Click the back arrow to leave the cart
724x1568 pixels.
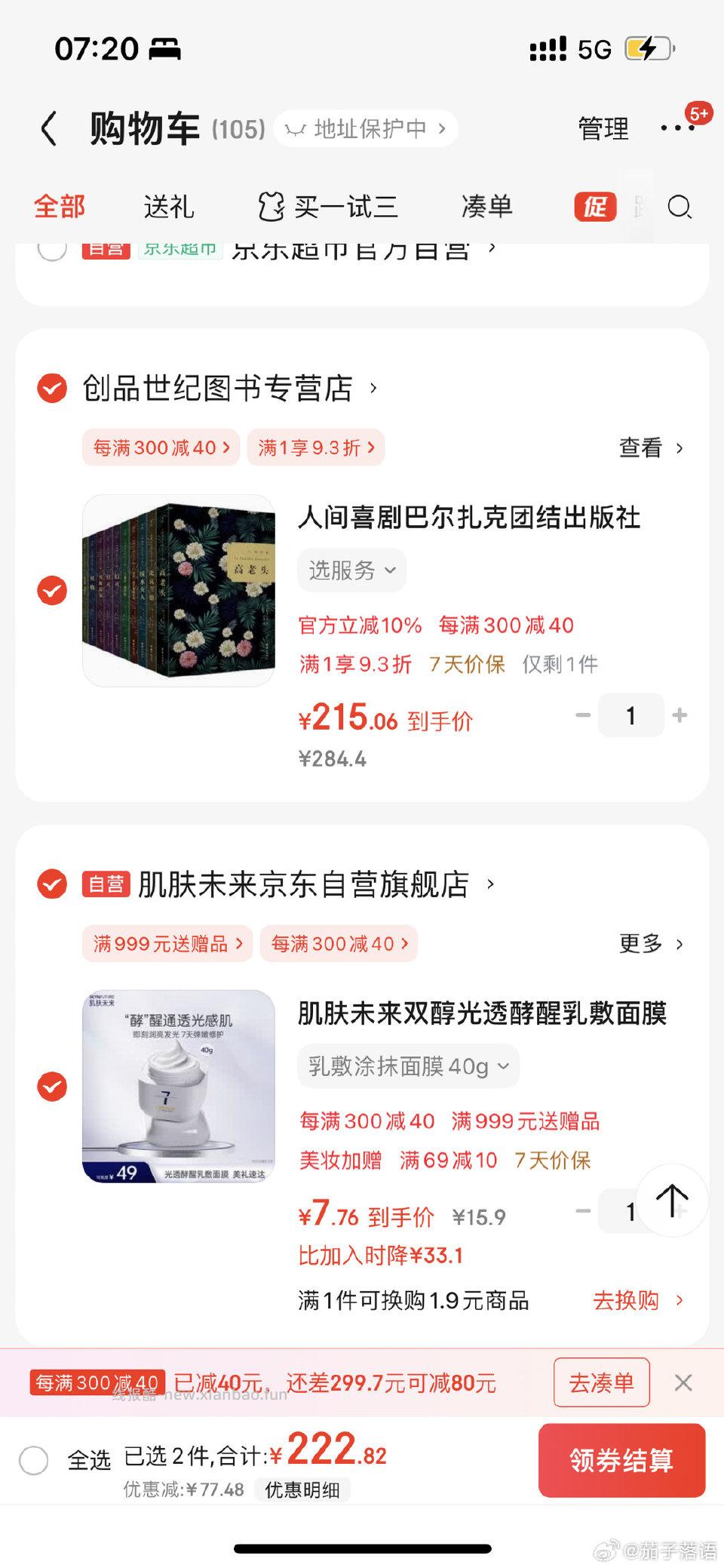[x=50, y=128]
